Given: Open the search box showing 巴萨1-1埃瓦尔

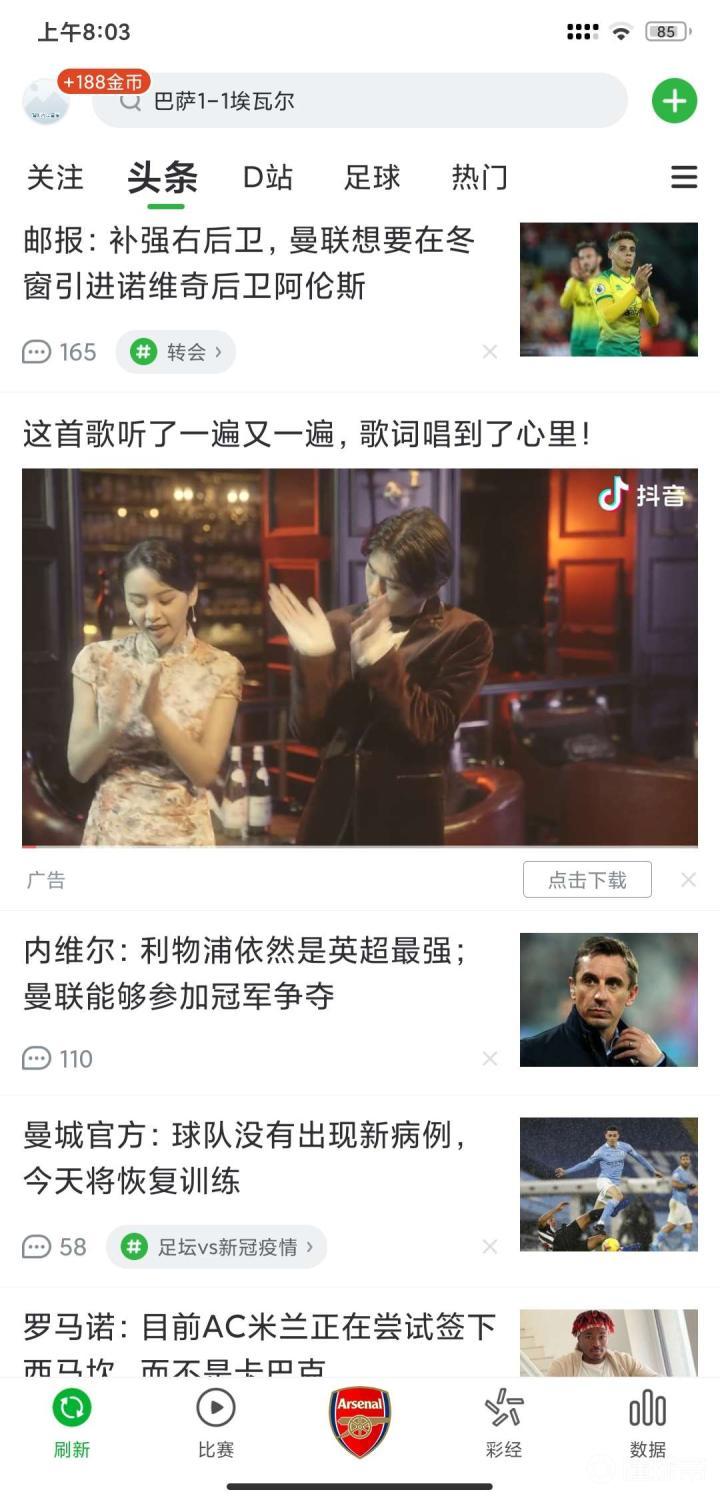Looking at the screenshot, I should point(360,101).
